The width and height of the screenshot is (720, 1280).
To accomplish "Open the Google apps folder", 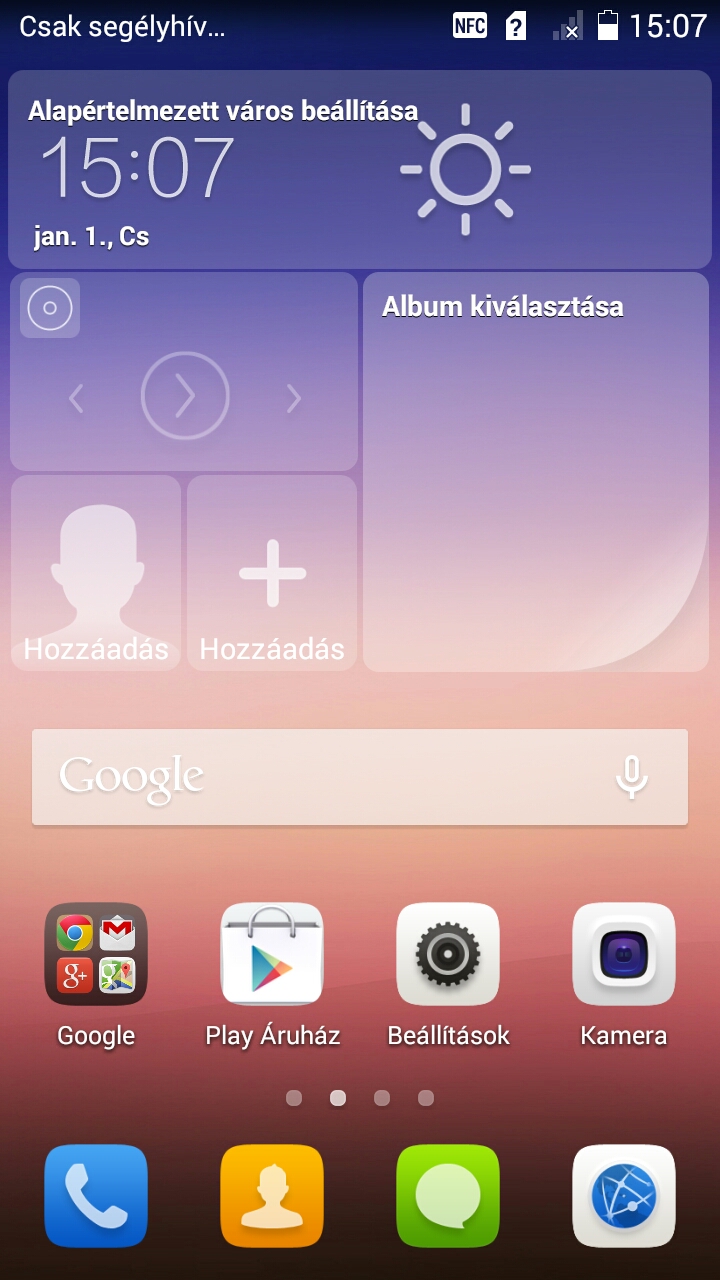I will 96,954.
